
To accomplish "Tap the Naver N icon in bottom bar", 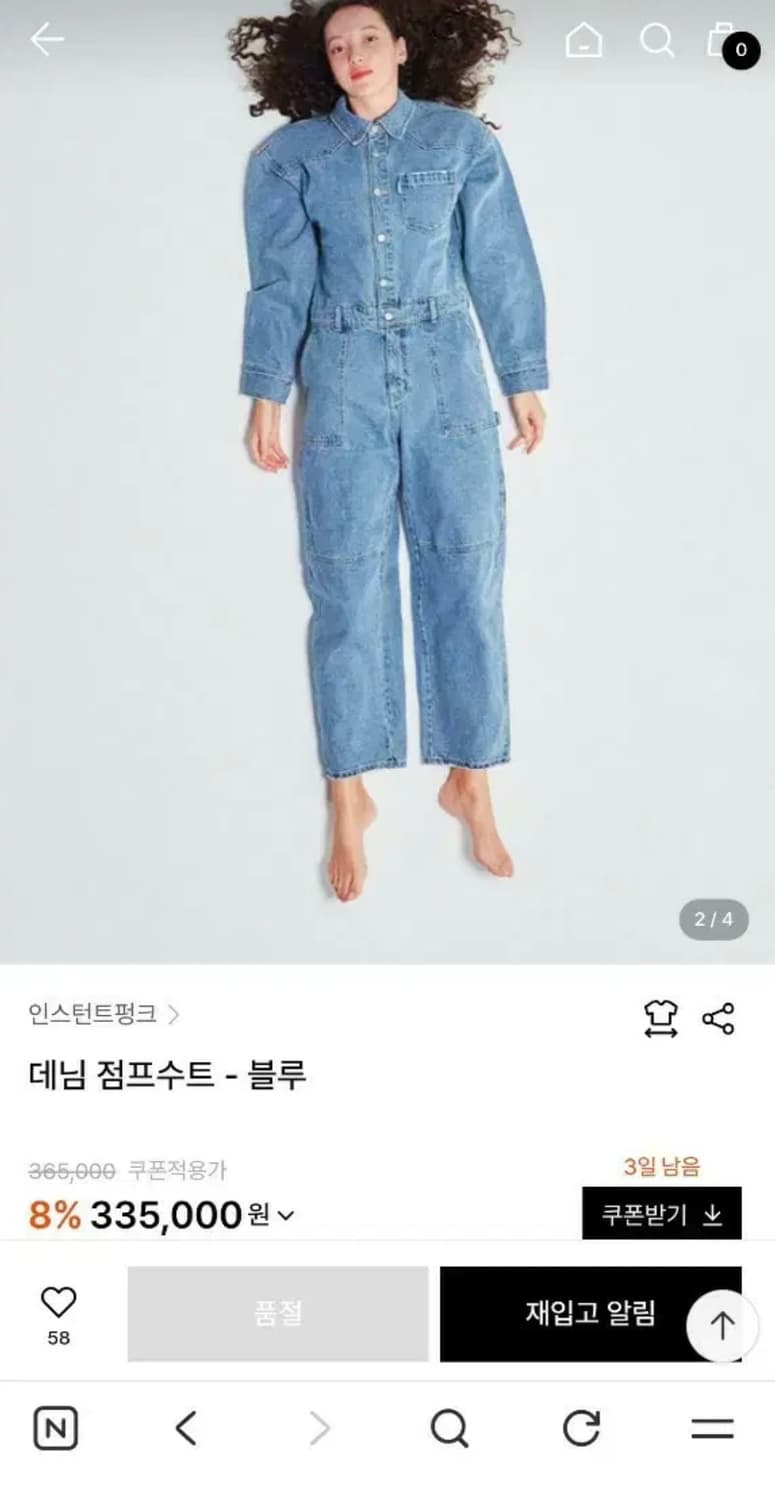I will click(x=55, y=1427).
